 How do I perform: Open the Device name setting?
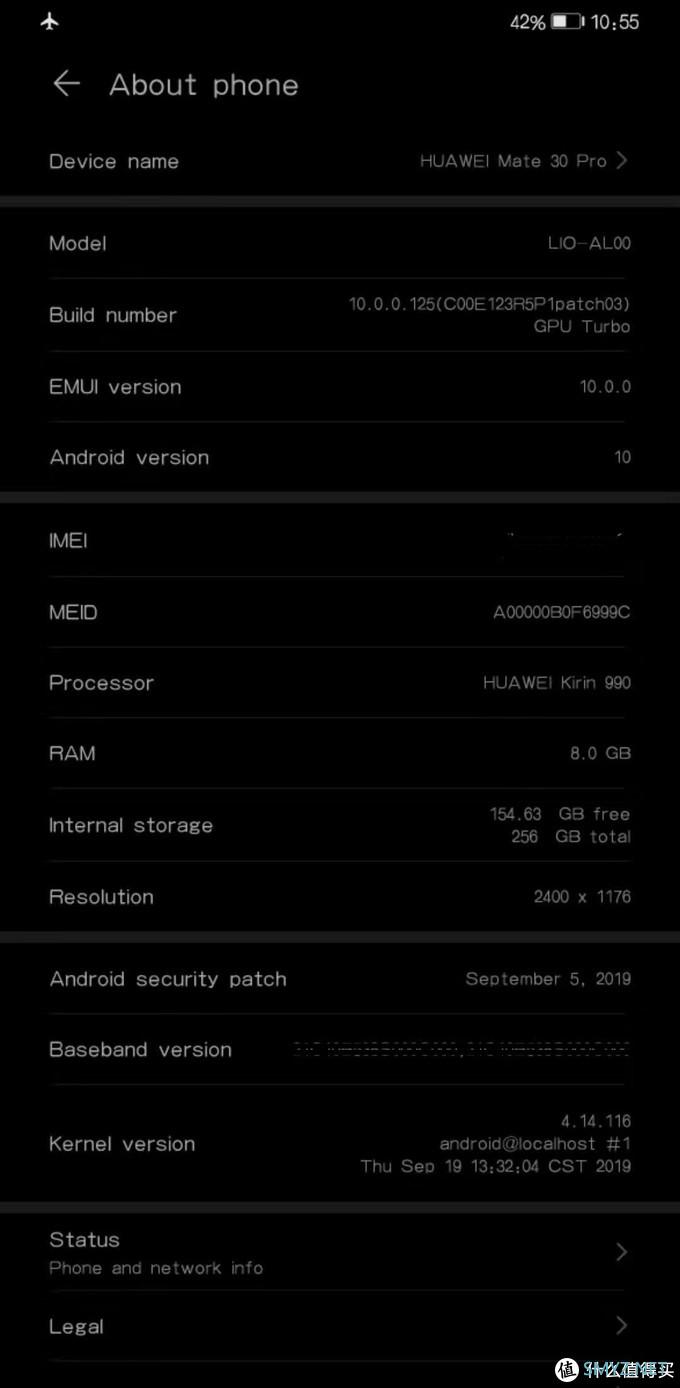(339, 161)
